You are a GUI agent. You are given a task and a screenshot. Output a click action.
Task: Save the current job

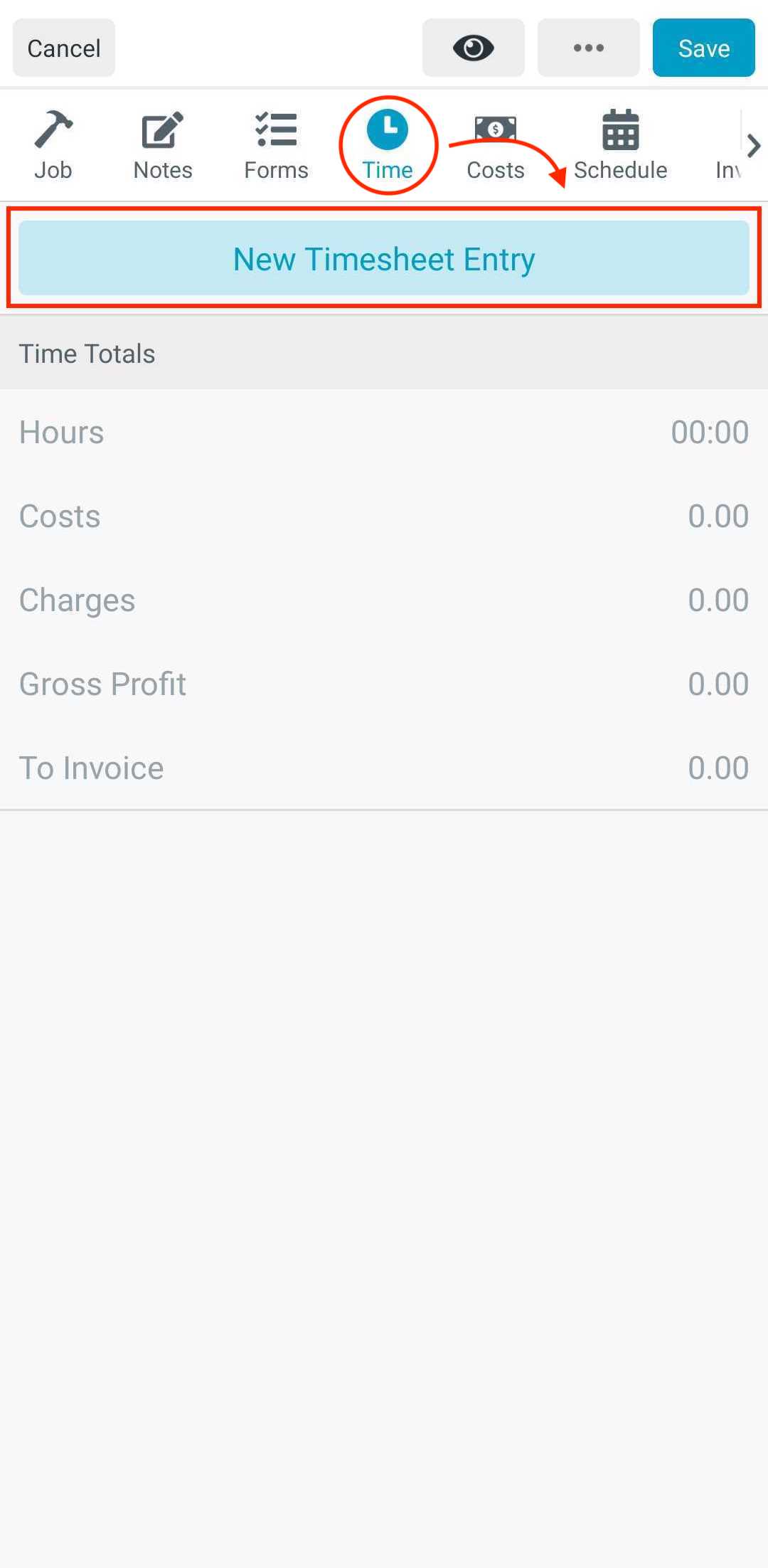[x=703, y=48]
